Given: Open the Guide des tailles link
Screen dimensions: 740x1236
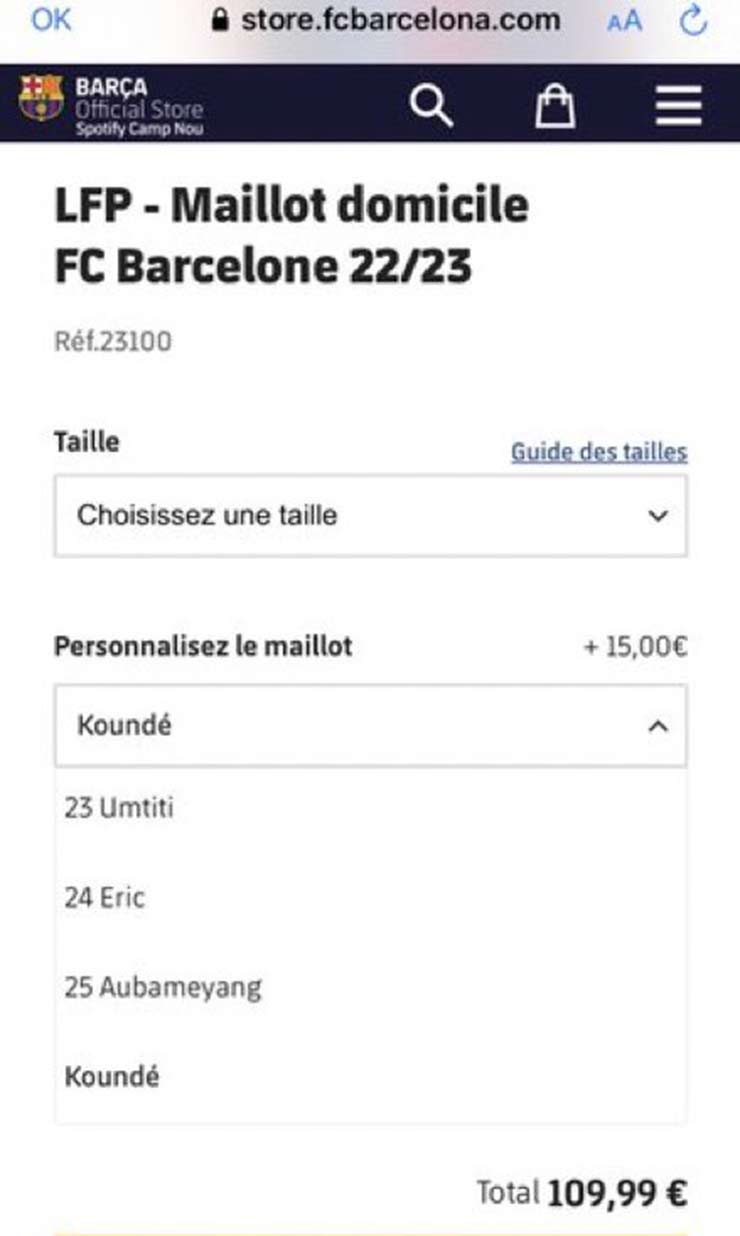Looking at the screenshot, I should click(x=599, y=452).
